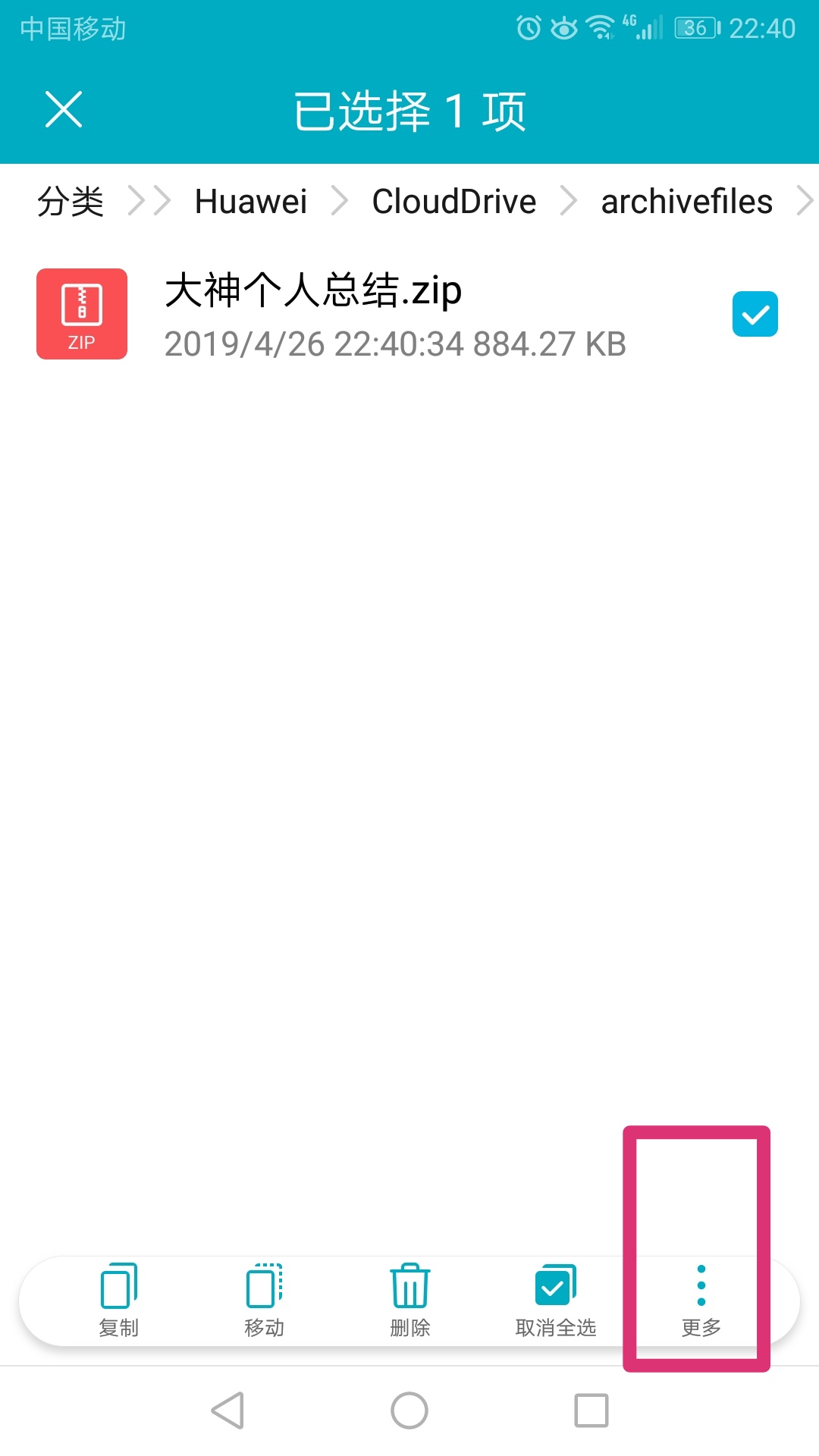Return to the home screen
The width and height of the screenshot is (819, 1456).
409,1410
